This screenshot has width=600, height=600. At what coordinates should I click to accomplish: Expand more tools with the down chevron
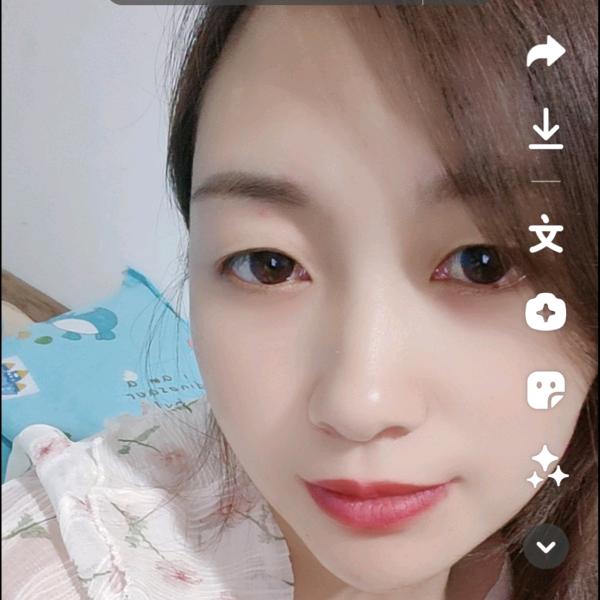pos(546,546)
